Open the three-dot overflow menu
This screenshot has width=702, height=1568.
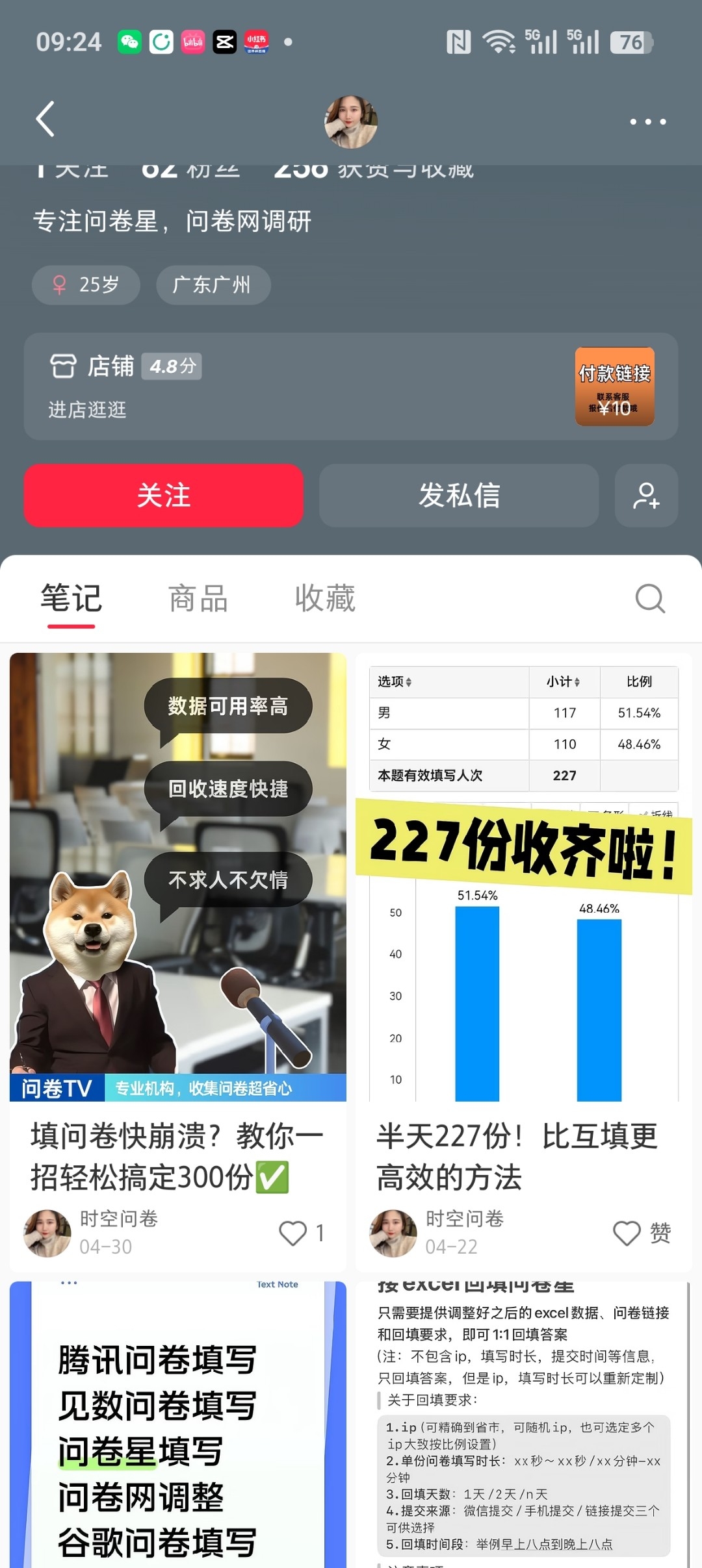[x=648, y=121]
